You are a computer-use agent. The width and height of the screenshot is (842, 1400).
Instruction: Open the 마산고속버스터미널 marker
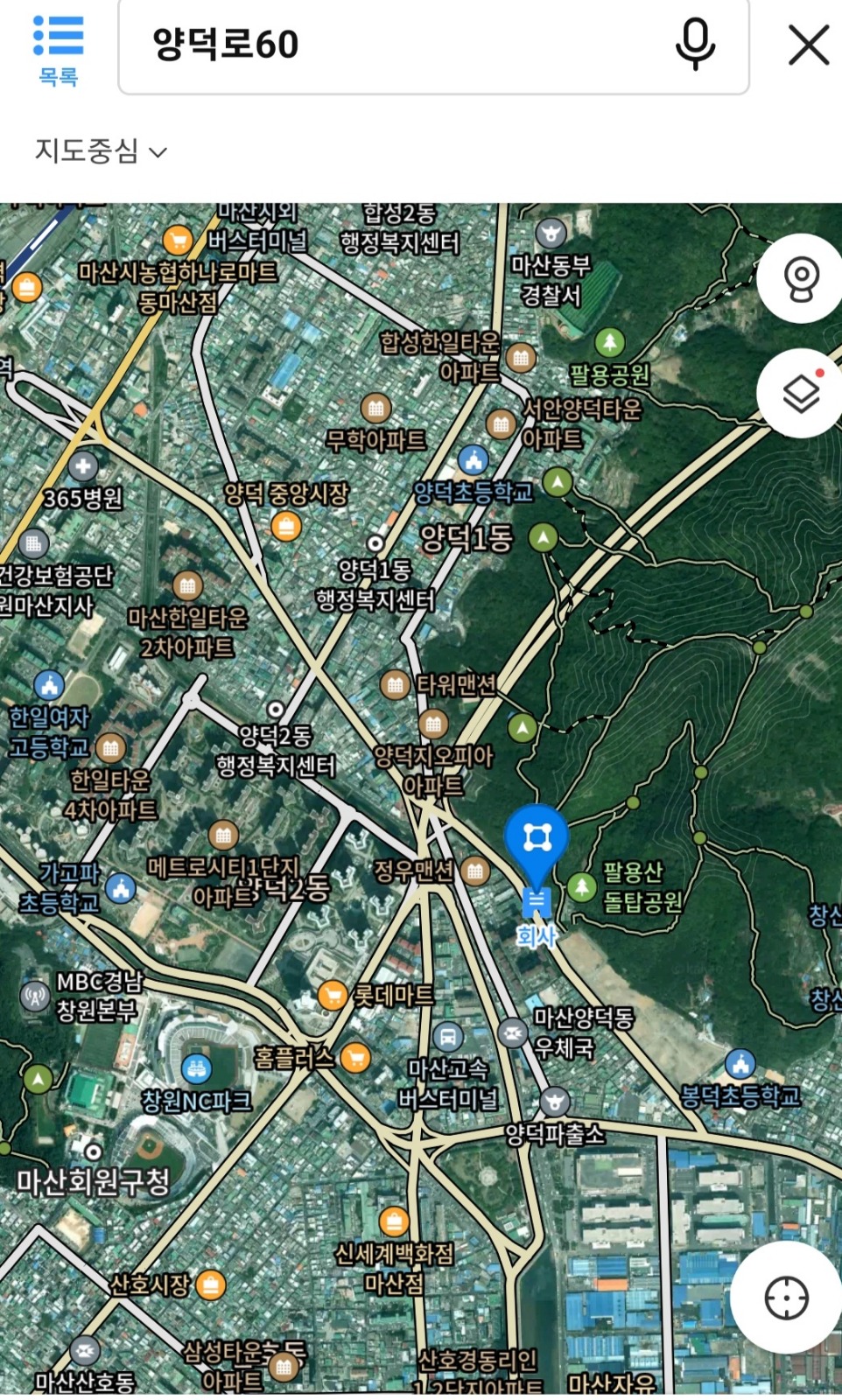point(448,1038)
